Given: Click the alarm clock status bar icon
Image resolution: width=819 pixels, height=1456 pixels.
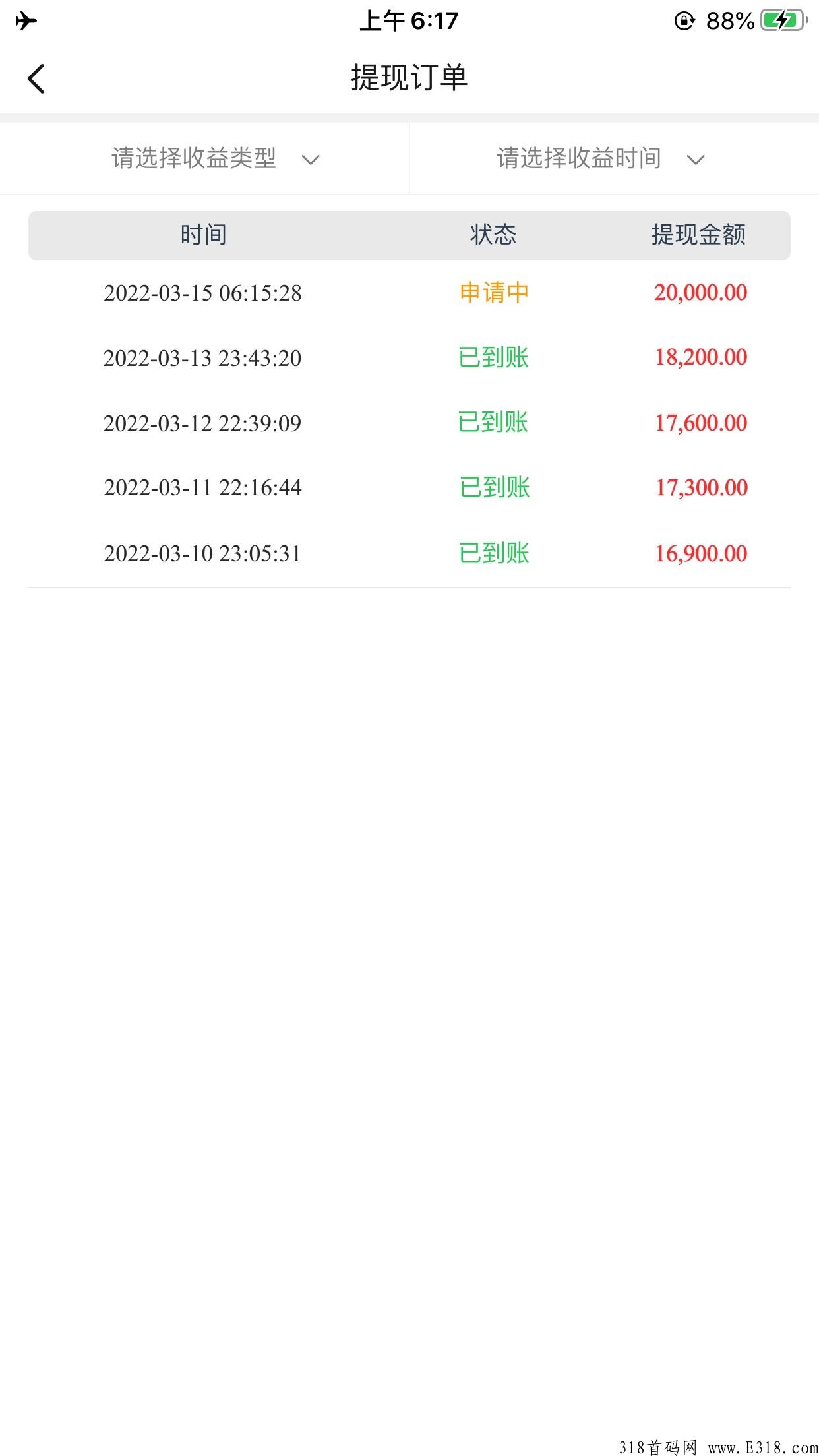Looking at the screenshot, I should [x=684, y=20].
